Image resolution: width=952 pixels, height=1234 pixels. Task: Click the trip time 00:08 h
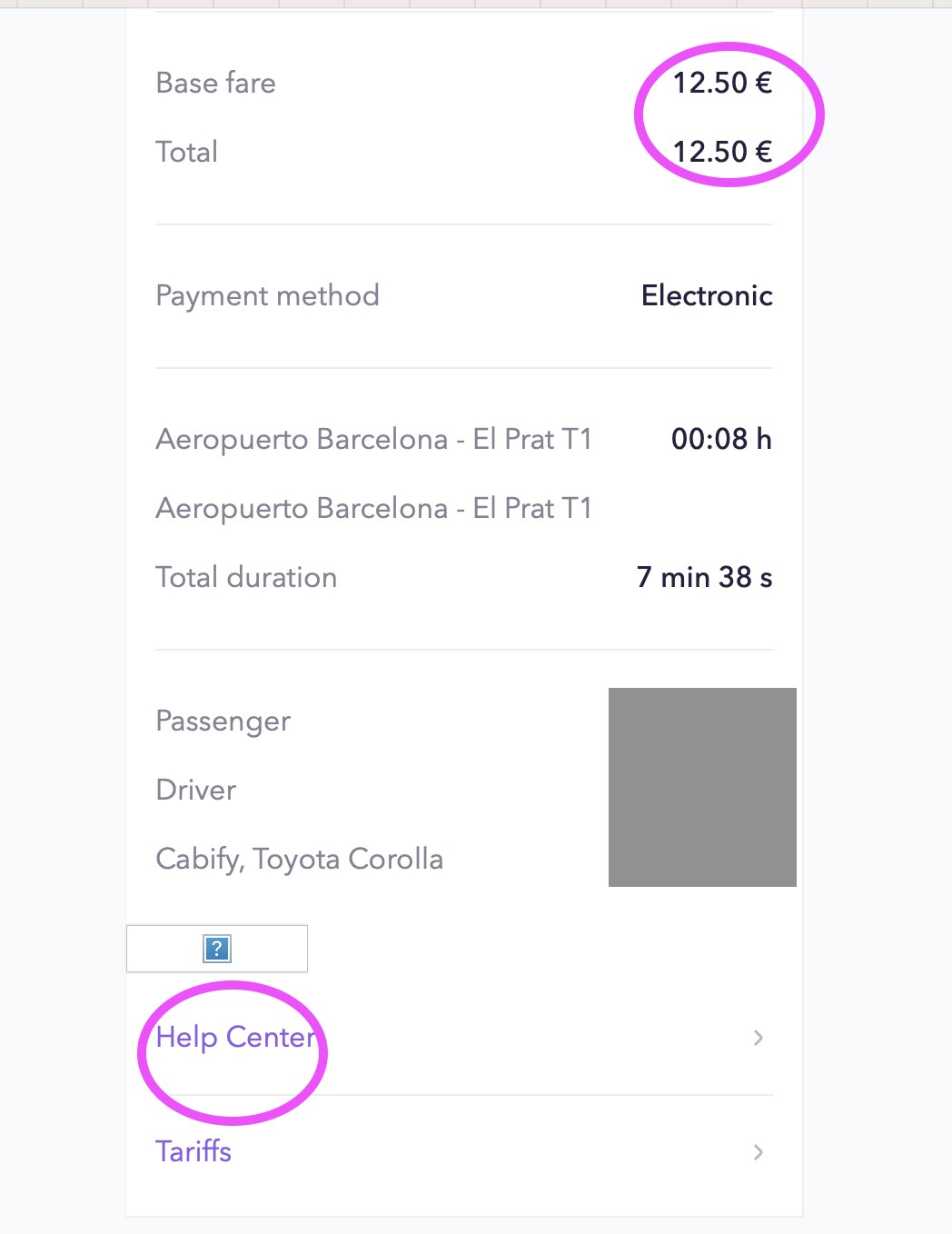point(721,439)
